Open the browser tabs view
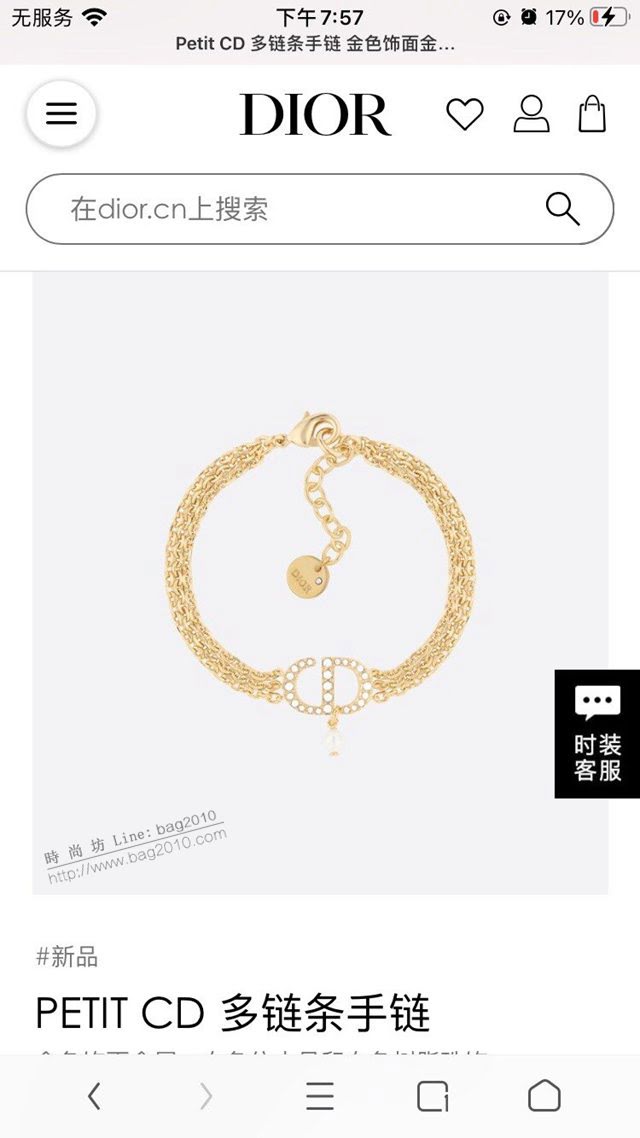 432,1096
